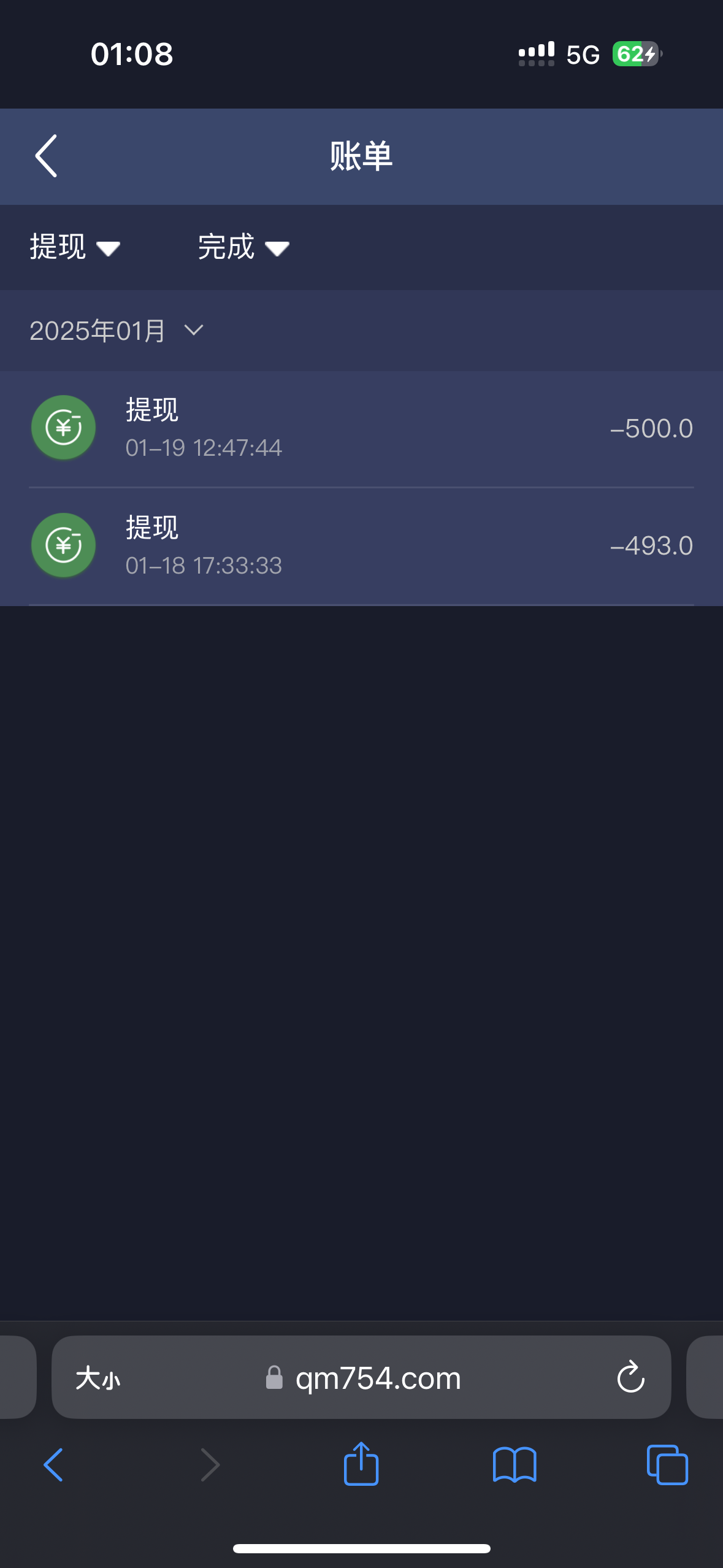Tap the qm754.com address bar
723x1568 pixels.
pyautogui.click(x=362, y=1378)
